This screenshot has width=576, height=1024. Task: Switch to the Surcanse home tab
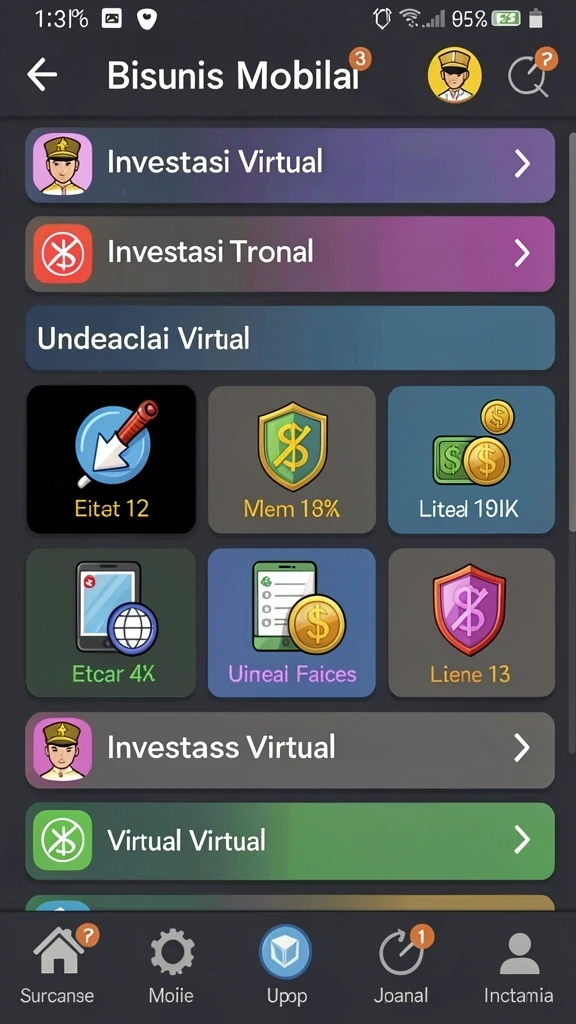click(x=57, y=967)
